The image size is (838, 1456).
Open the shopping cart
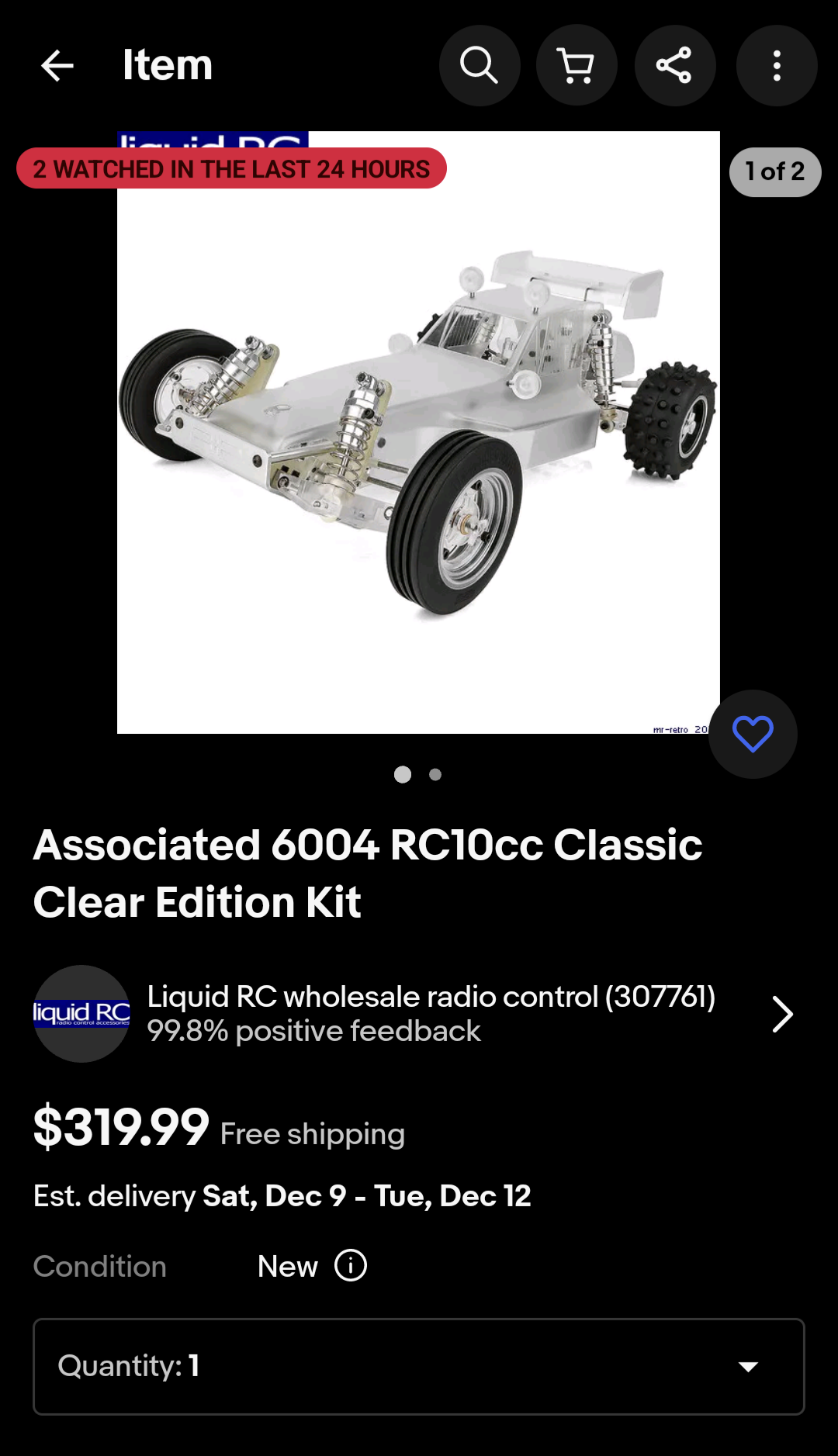(x=577, y=65)
